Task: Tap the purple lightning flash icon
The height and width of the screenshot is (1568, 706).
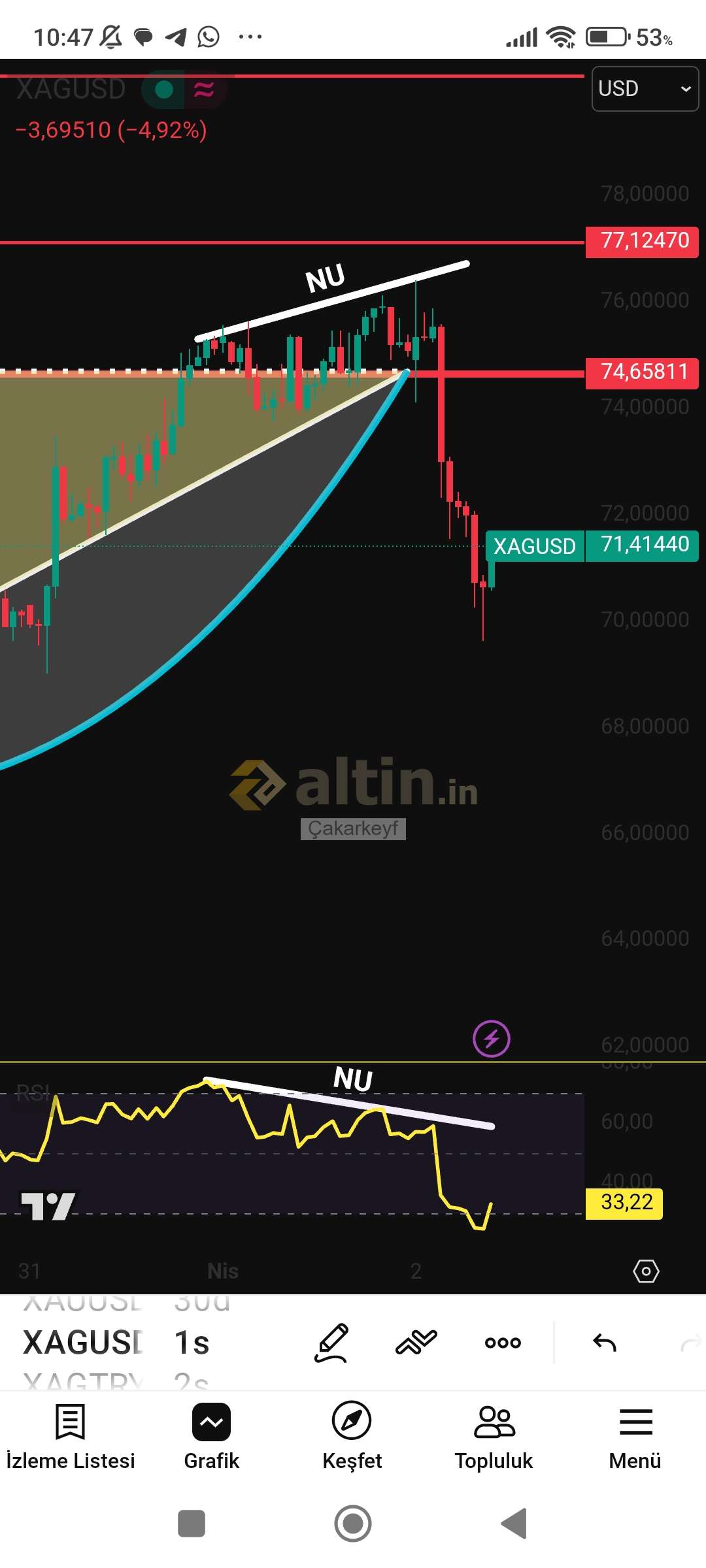Action: tap(492, 1038)
